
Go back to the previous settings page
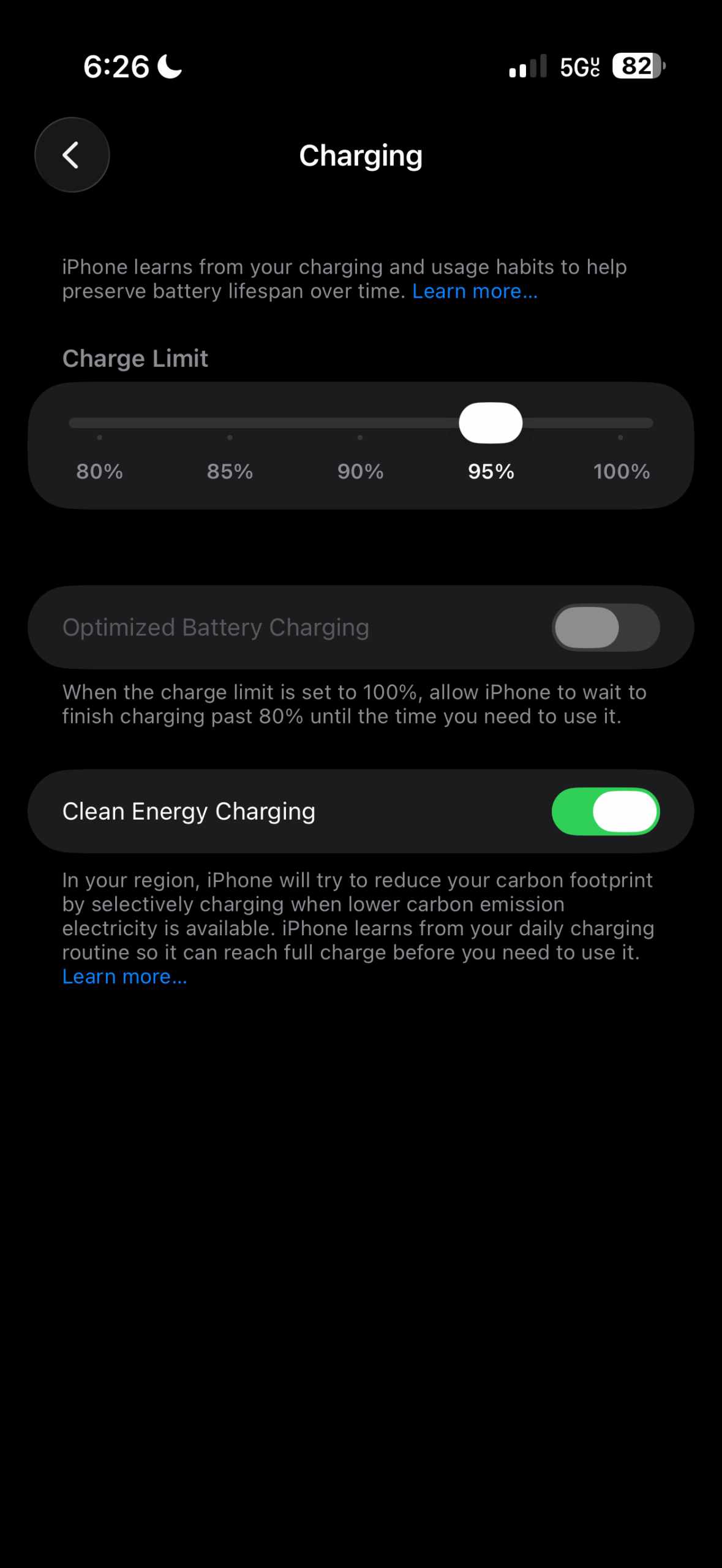tap(72, 155)
